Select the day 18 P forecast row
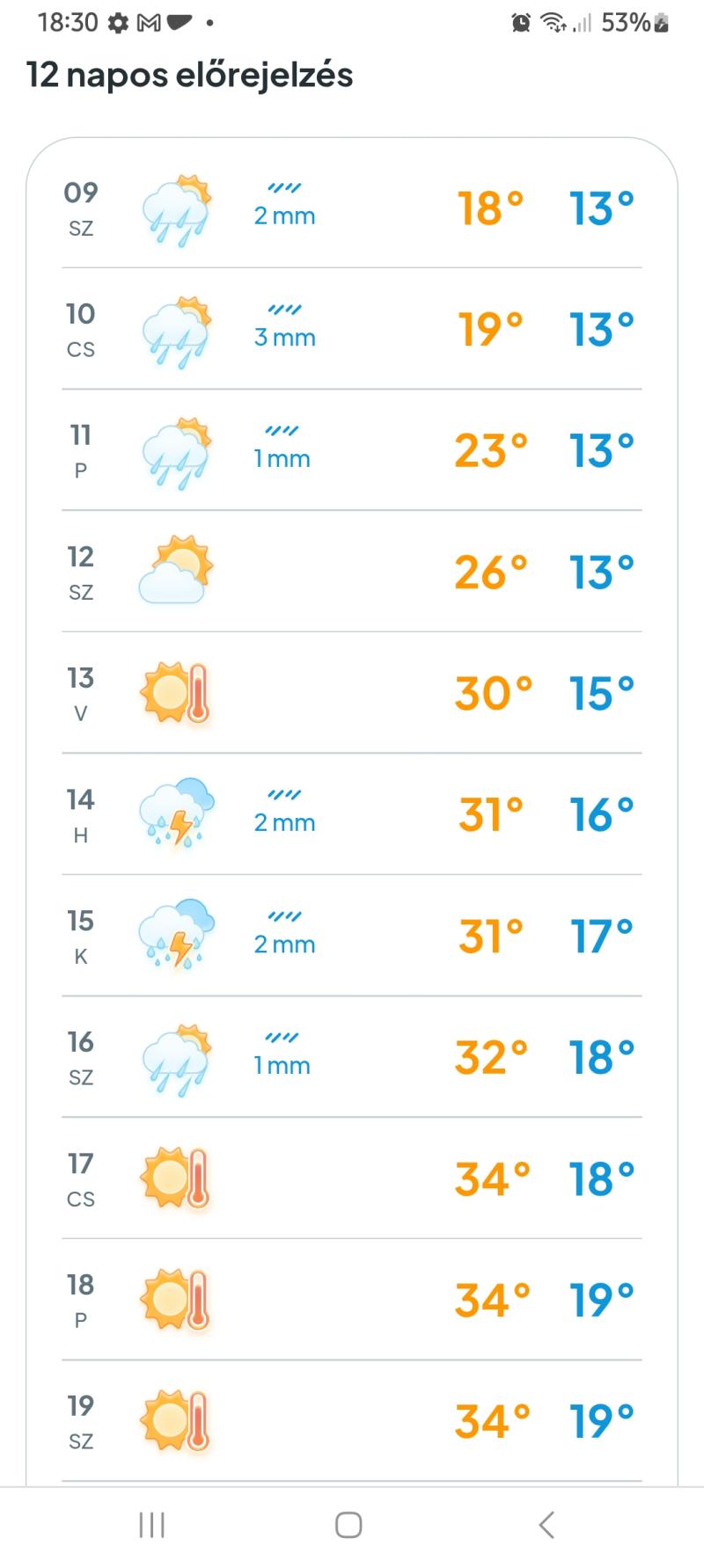 [x=352, y=1300]
